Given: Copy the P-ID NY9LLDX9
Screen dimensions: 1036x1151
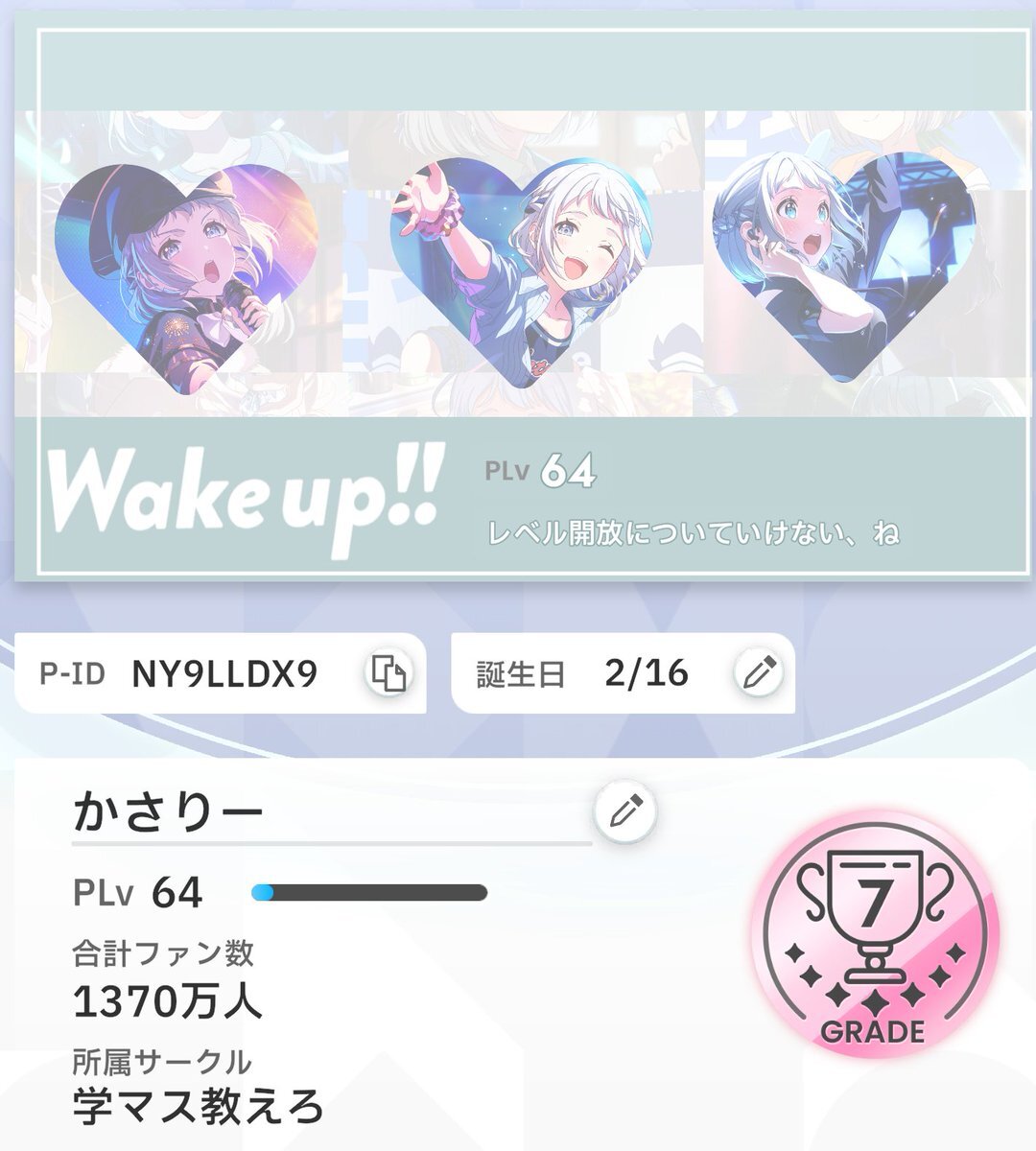Looking at the screenshot, I should click(x=389, y=673).
